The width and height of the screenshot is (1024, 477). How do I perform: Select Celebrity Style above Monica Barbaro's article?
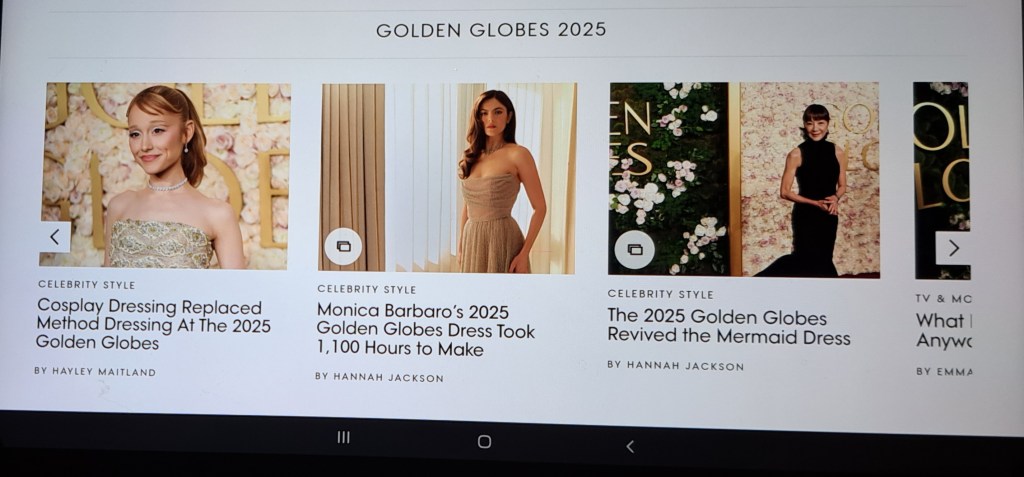[x=366, y=290]
